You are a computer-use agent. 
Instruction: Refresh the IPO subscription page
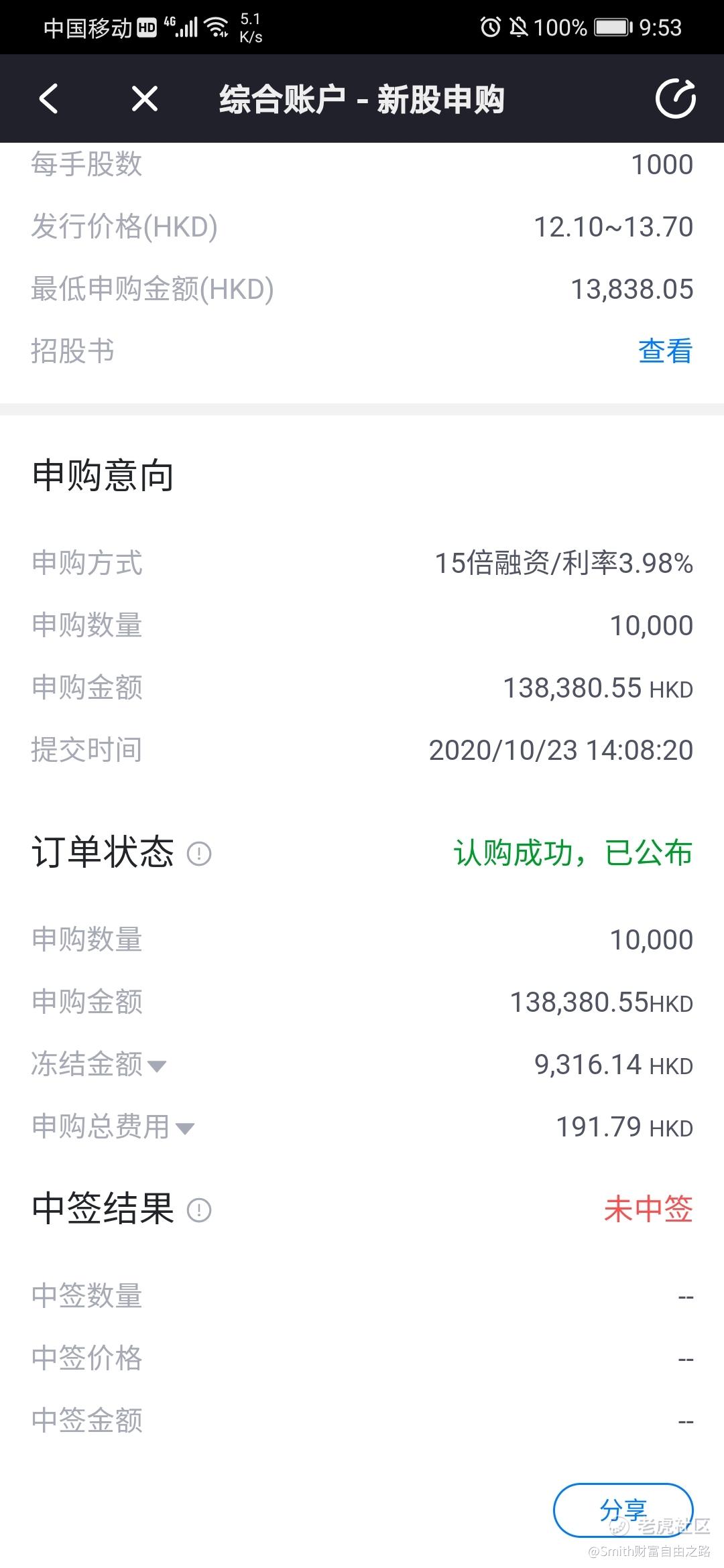click(675, 99)
